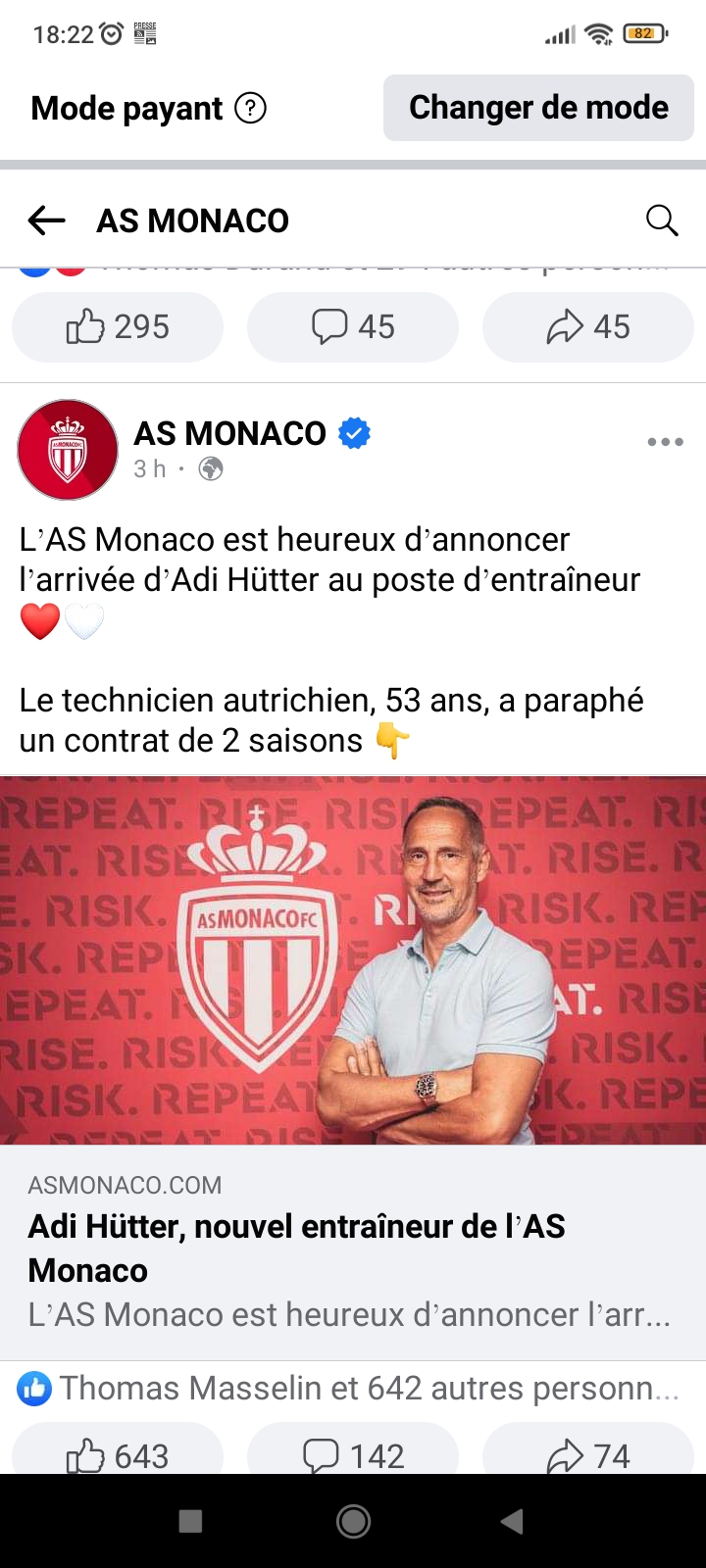Open the 142 comments on Adi Hütter post
This screenshot has width=706, height=1568.
click(353, 1454)
